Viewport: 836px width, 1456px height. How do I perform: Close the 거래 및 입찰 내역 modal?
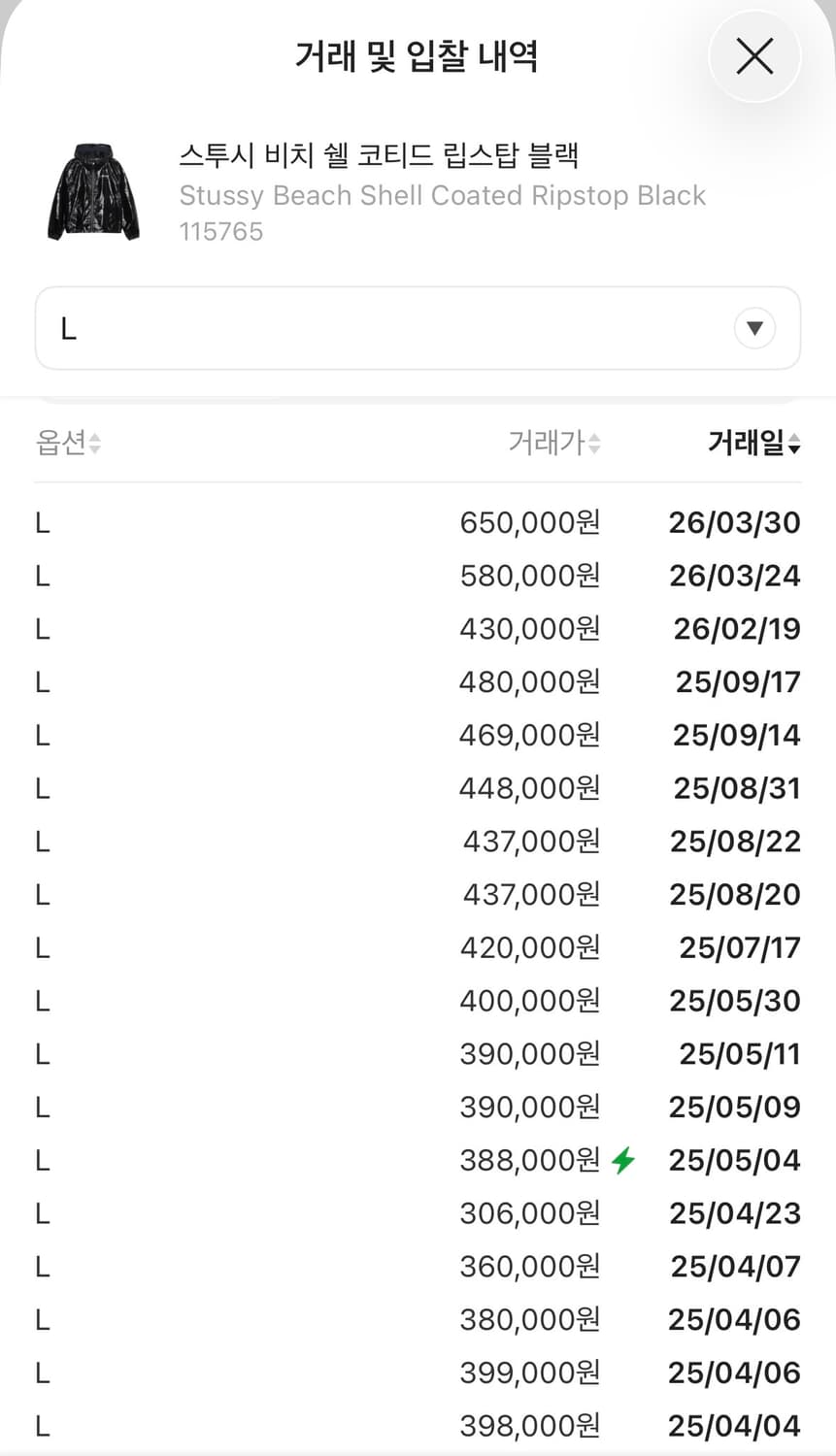754,56
